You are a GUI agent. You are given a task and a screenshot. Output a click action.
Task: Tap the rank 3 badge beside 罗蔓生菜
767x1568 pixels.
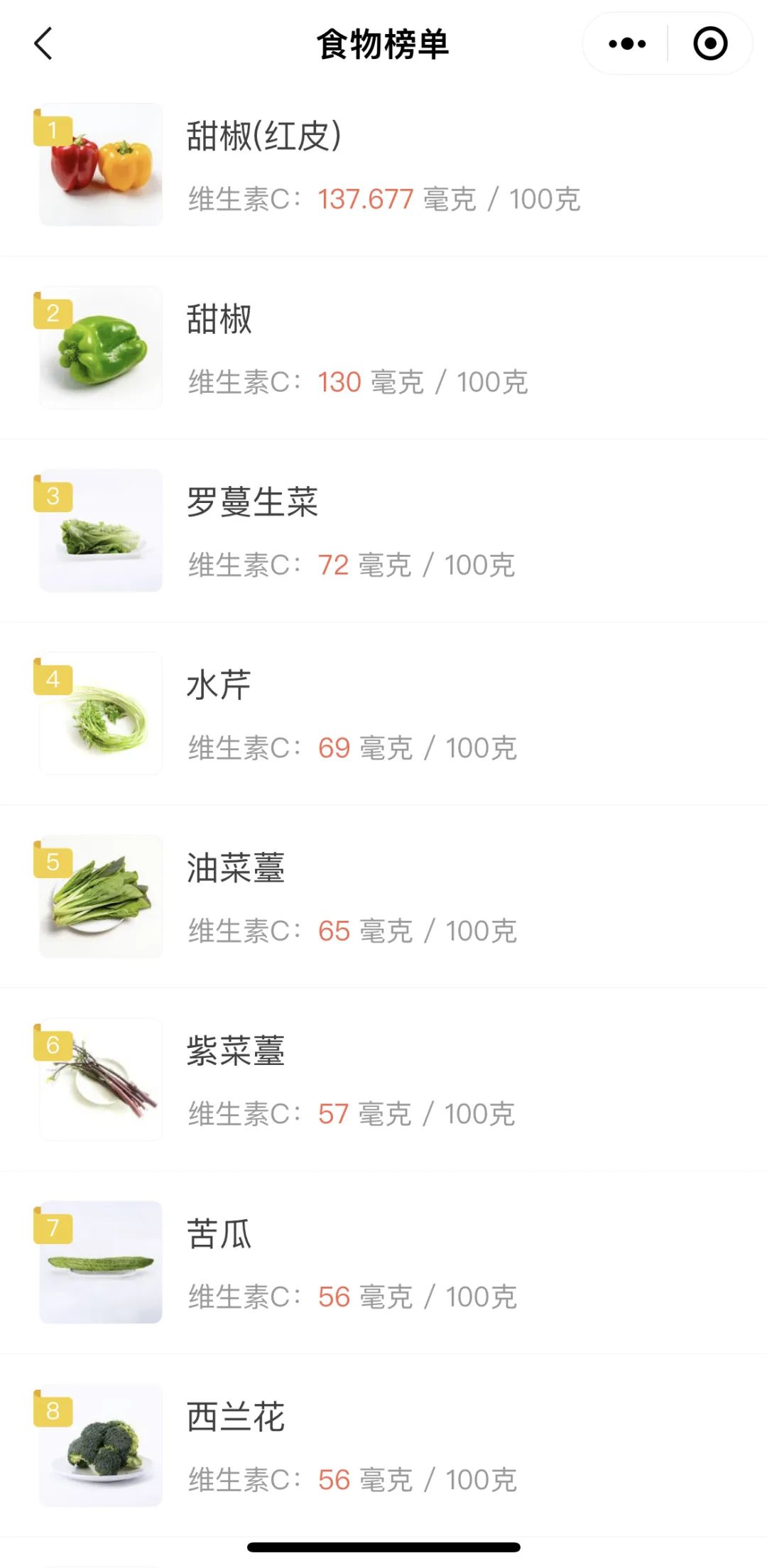click(x=54, y=495)
